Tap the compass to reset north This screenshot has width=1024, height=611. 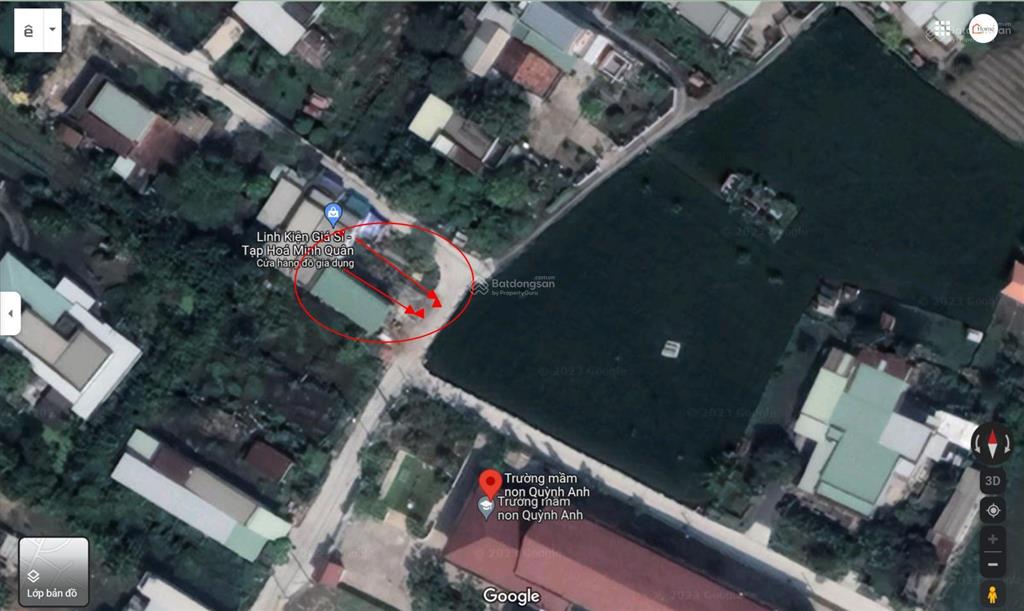pos(992,443)
